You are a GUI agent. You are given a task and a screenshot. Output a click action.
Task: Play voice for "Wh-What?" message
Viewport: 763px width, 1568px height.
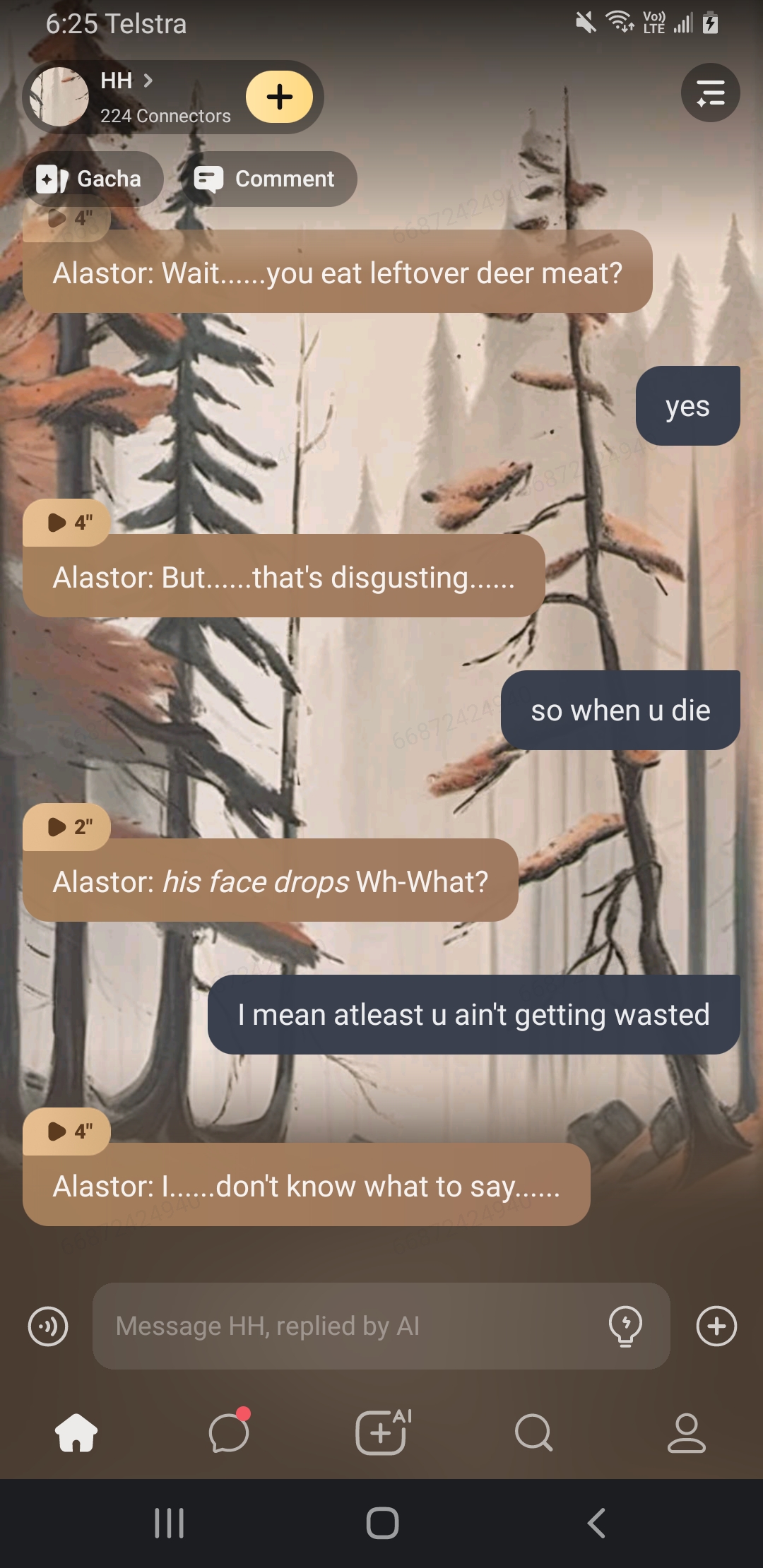coord(67,826)
